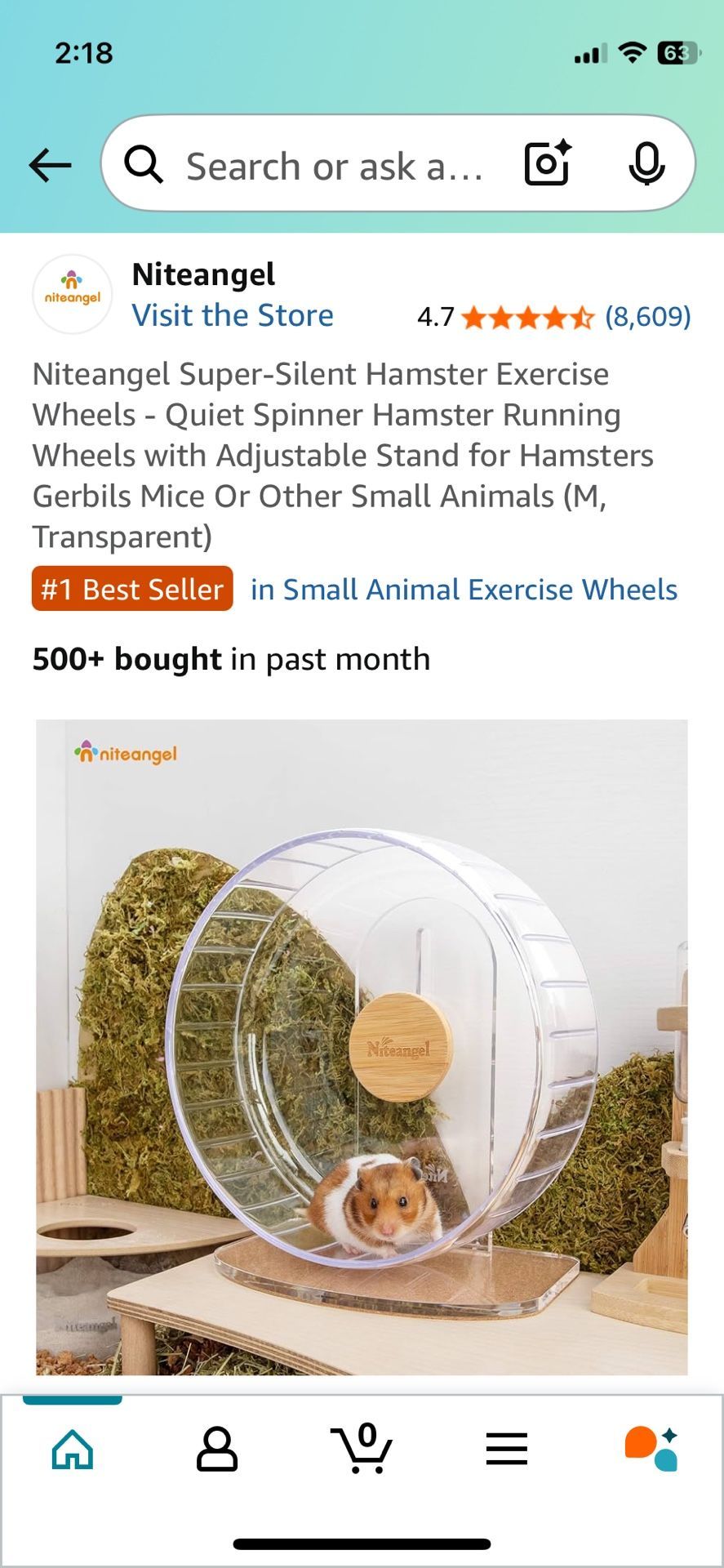Open the hamburger menu for more options

pos(506,1450)
